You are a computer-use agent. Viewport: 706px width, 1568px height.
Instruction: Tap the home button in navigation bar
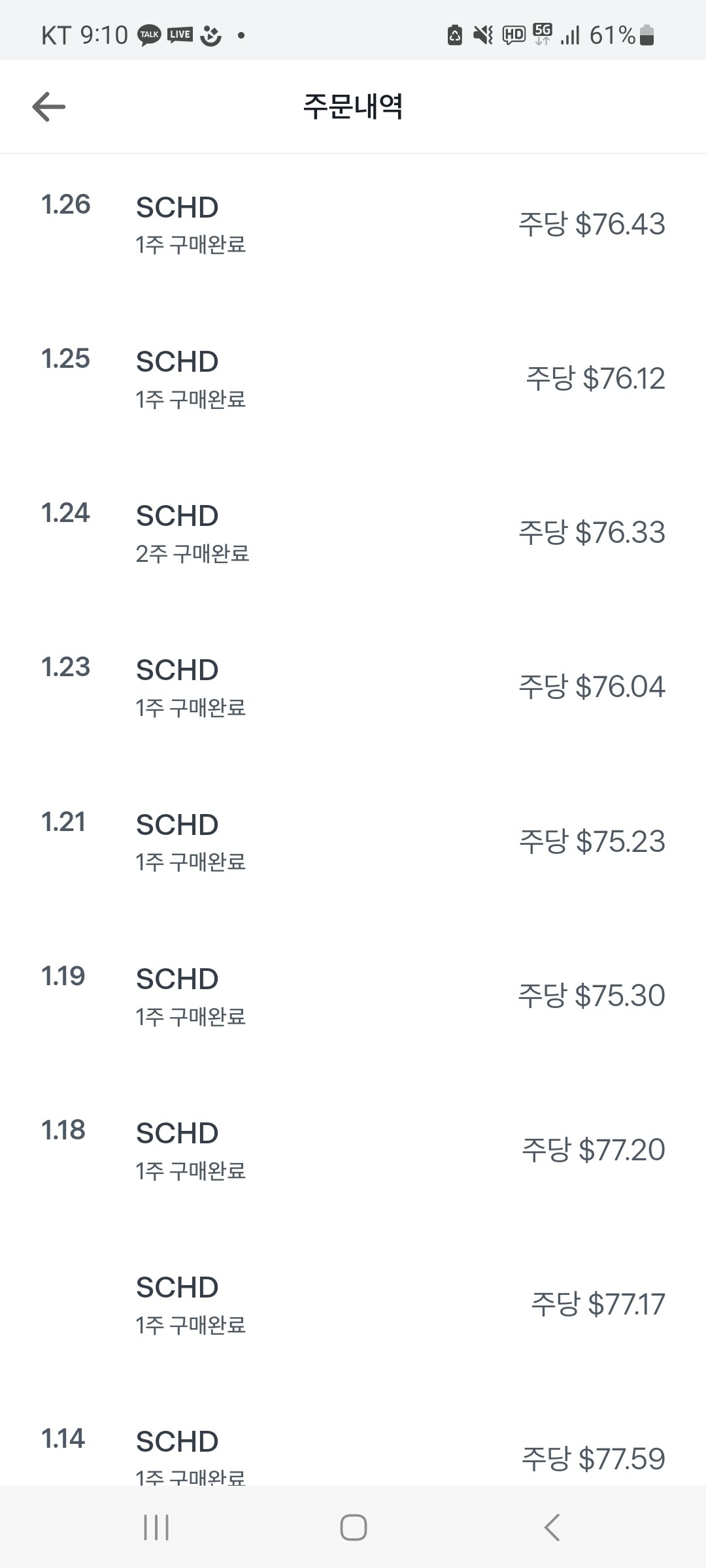click(x=353, y=1527)
